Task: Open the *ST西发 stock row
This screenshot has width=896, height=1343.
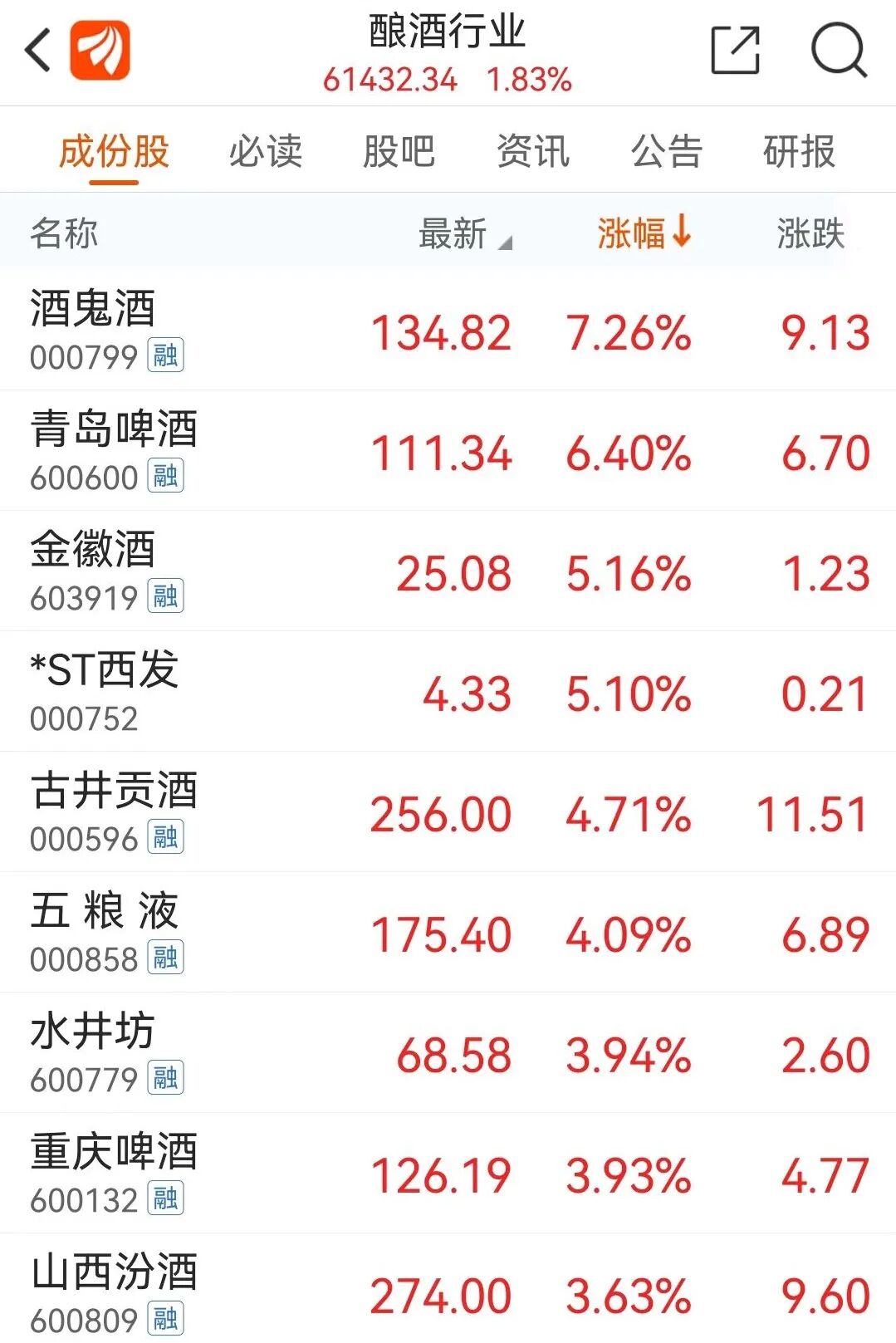Action: click(448, 691)
